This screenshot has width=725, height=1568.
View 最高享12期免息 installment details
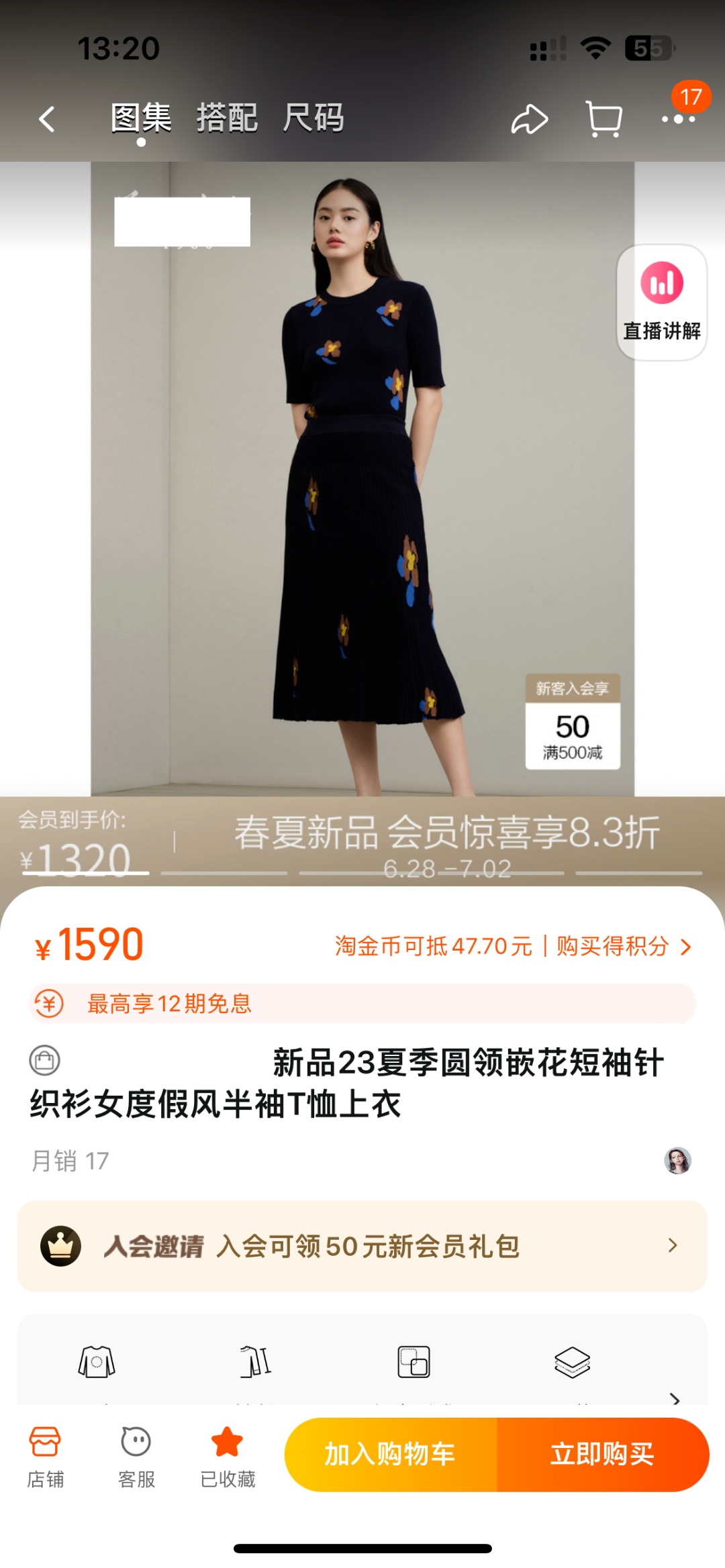[x=362, y=1004]
